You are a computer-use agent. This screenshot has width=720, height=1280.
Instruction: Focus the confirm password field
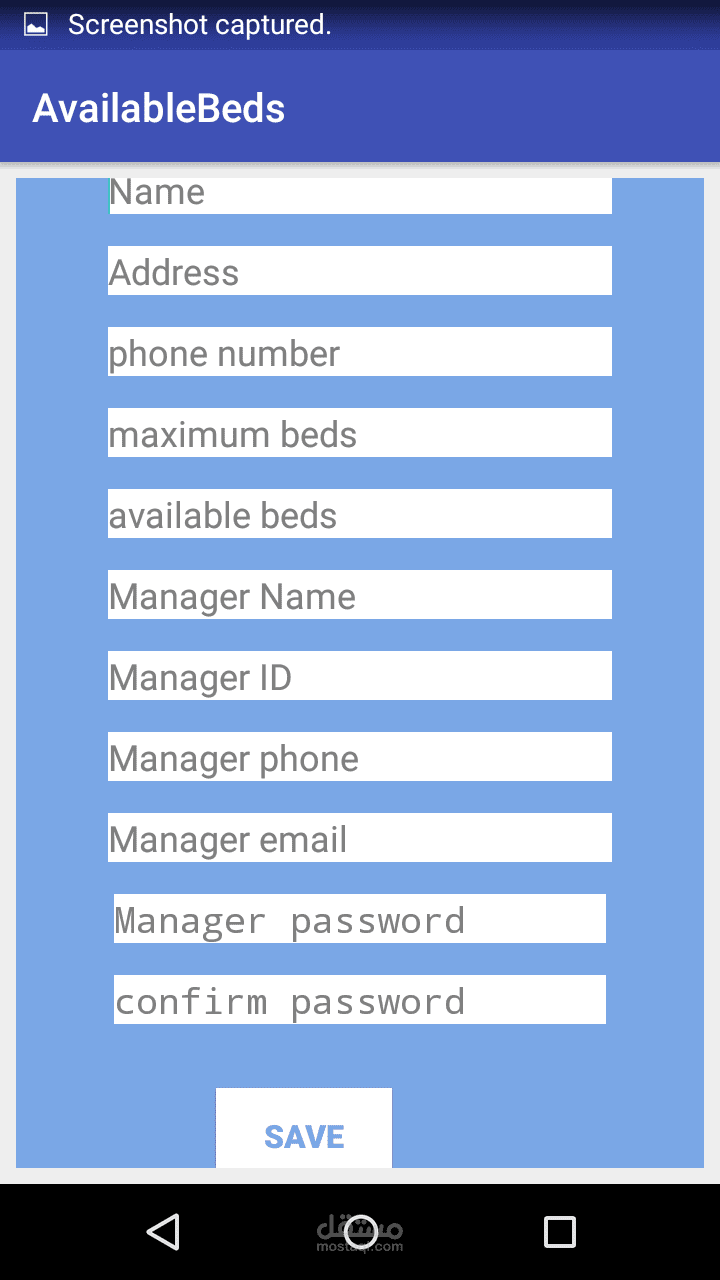tap(360, 1000)
